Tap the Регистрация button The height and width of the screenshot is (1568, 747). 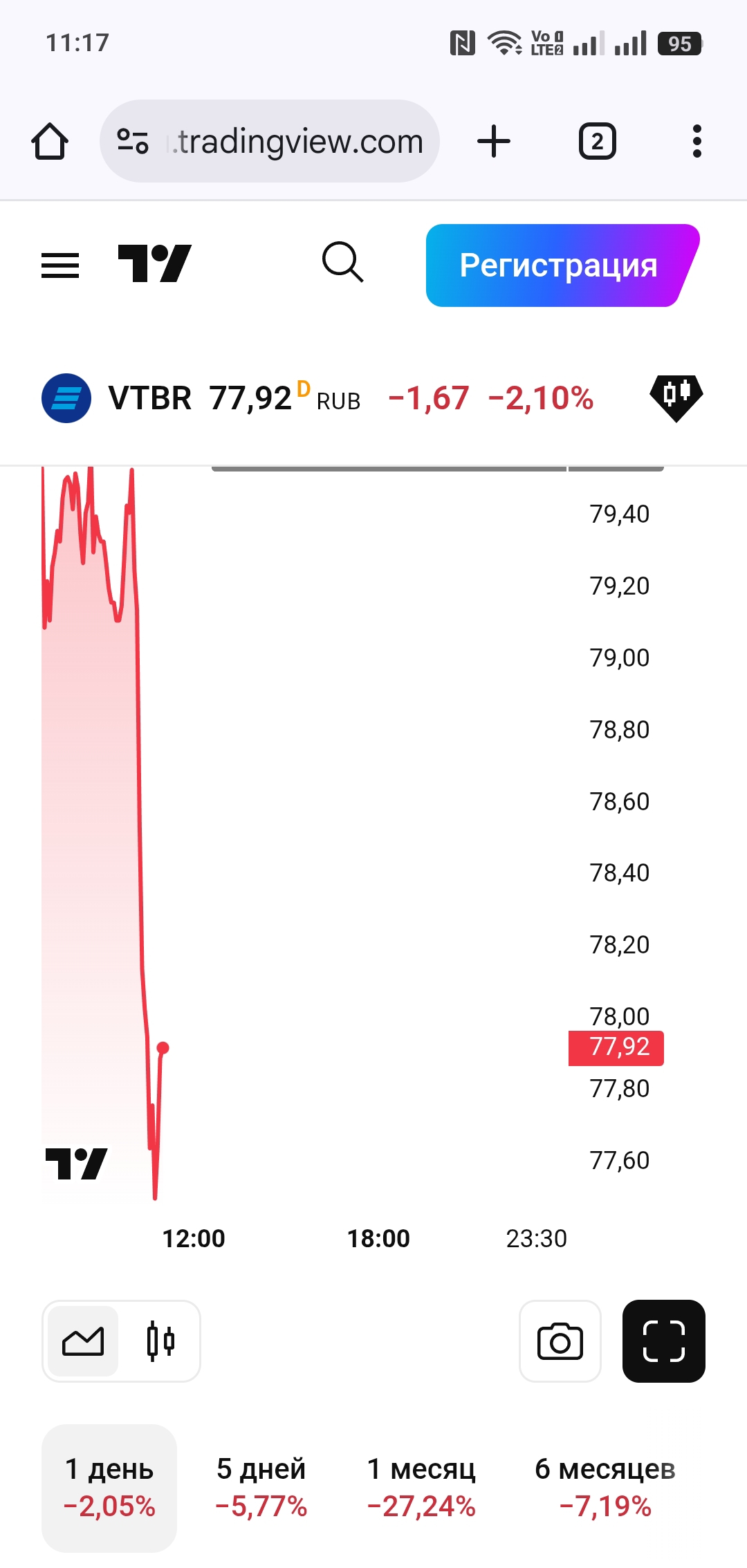pos(559,265)
